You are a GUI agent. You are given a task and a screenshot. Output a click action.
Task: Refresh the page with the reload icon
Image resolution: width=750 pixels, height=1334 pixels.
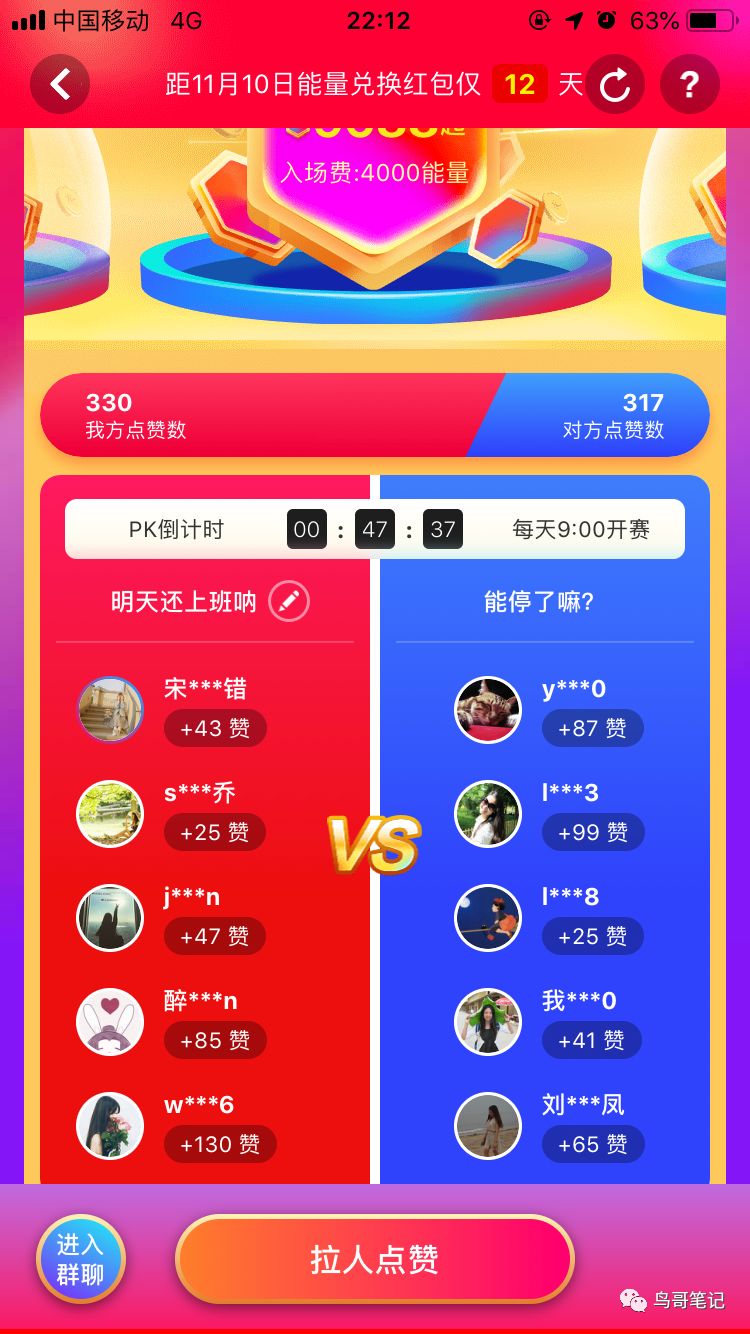point(615,85)
